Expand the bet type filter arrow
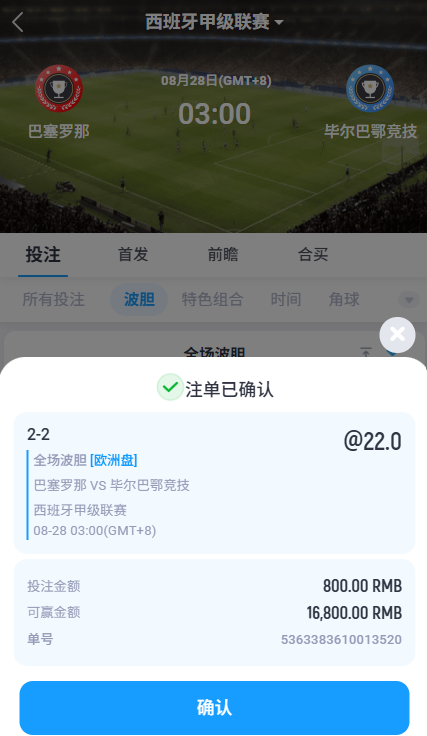Viewport: 427px width, 736px height. (x=409, y=299)
